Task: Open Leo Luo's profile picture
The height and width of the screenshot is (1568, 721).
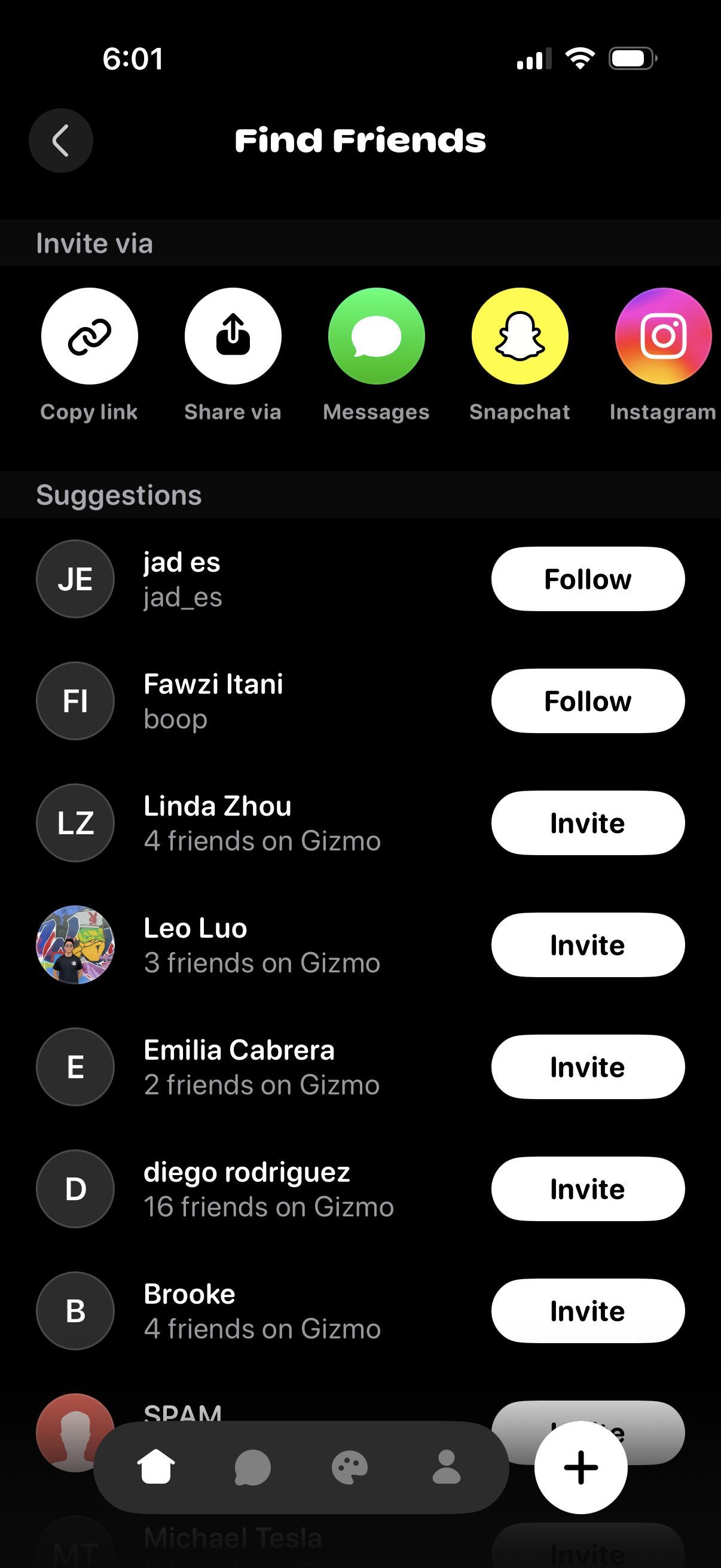Action: point(75,945)
